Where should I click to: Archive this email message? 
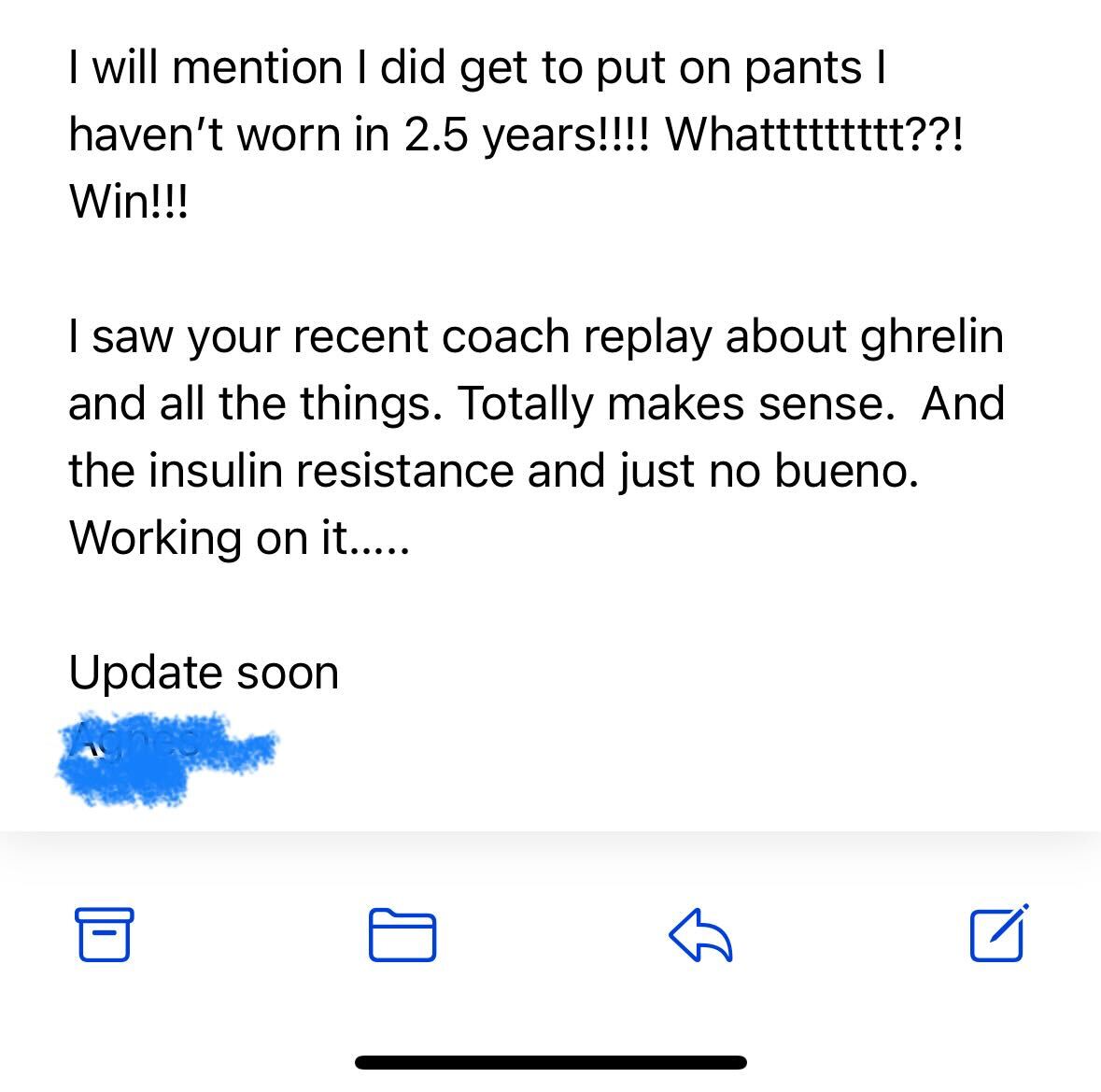[x=104, y=933]
